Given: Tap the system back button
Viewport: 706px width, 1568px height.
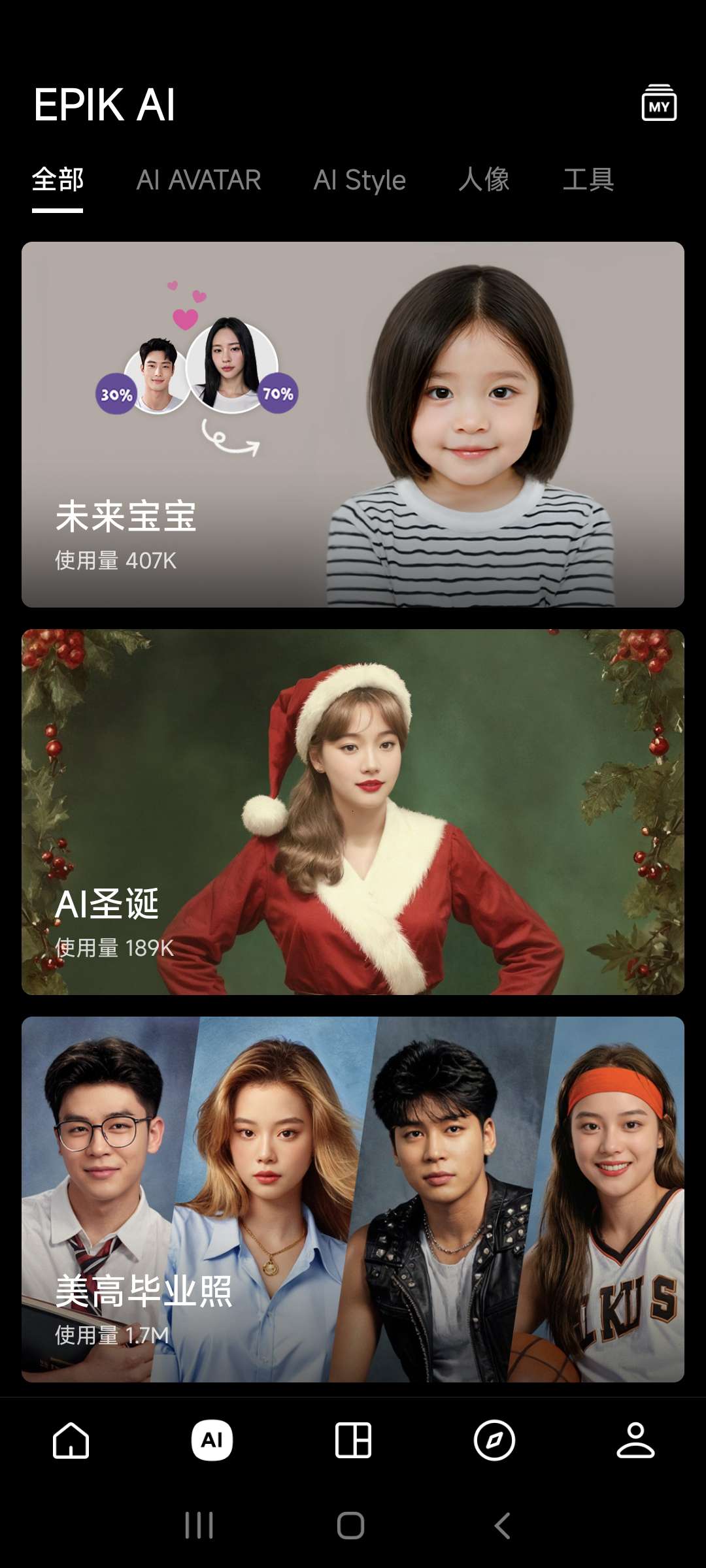Looking at the screenshot, I should (502, 1526).
